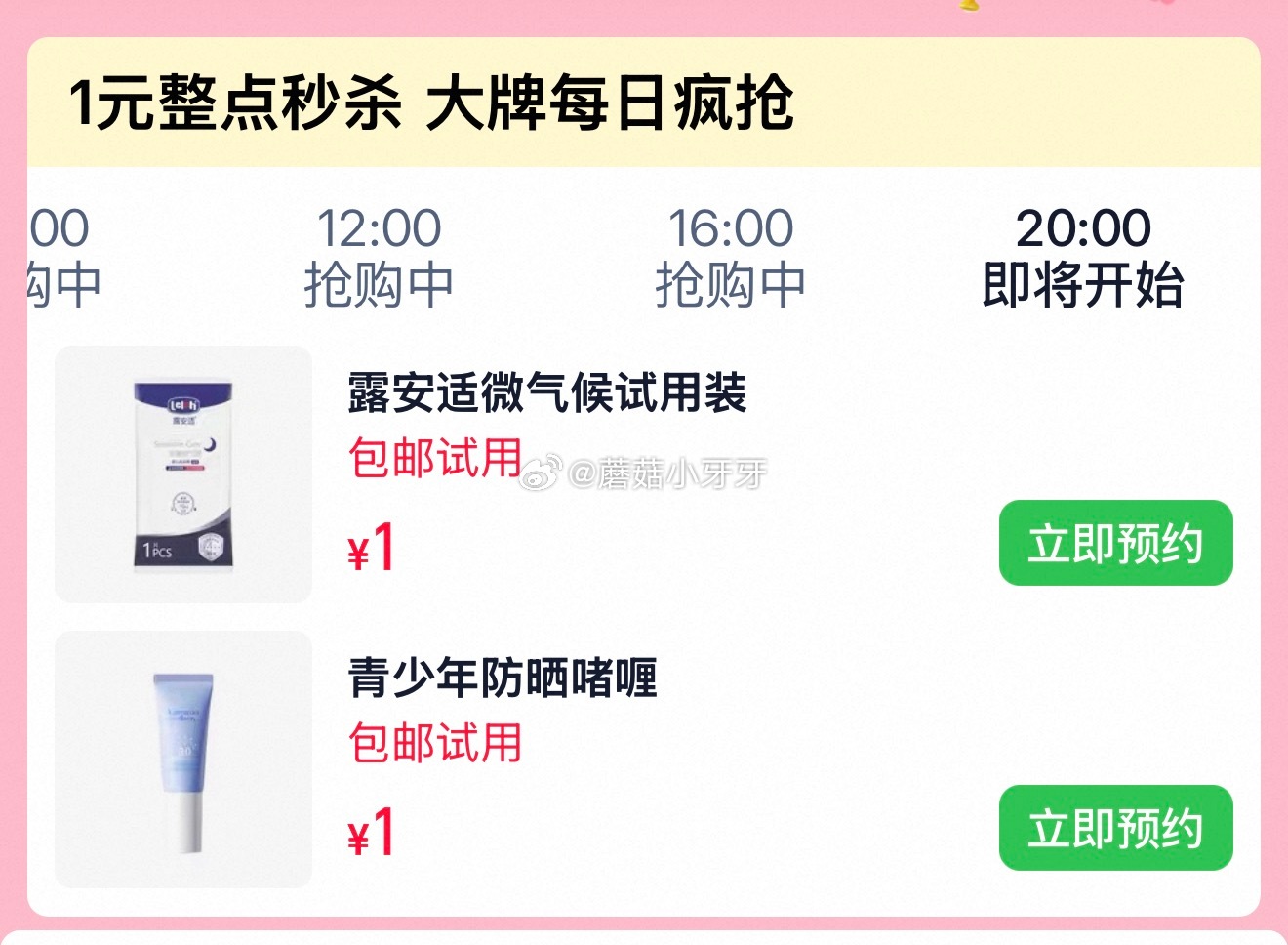Image resolution: width=1288 pixels, height=945 pixels.
Task: Select the 16:00 抢购中 time slot
Action: (730, 257)
